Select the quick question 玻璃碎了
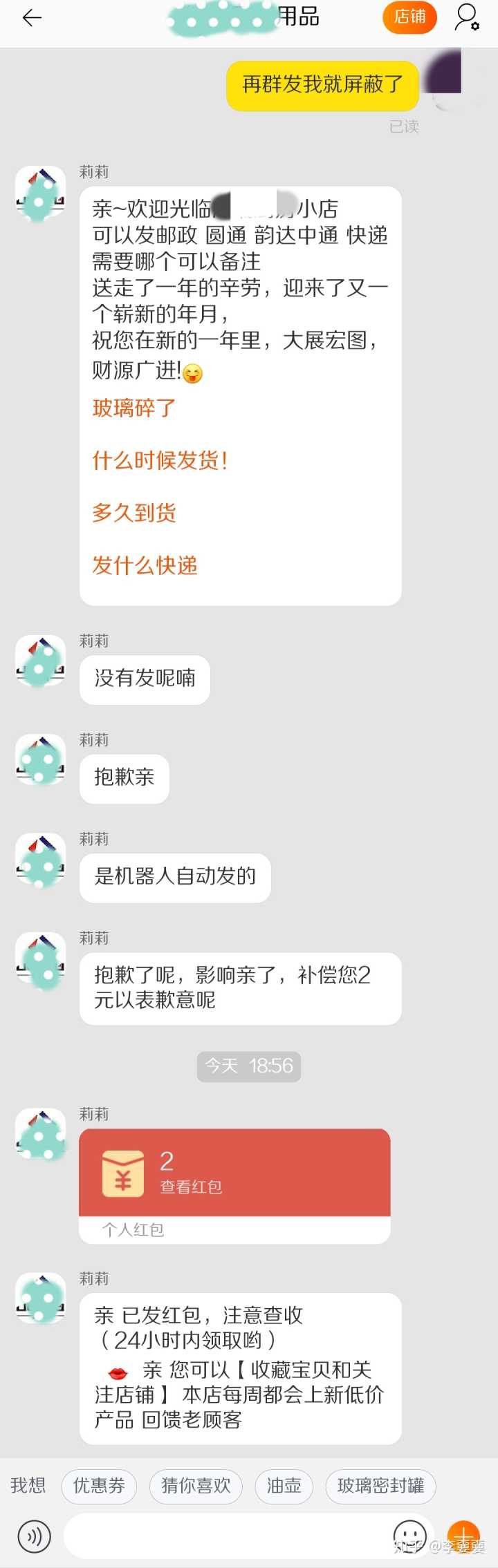The width and height of the screenshot is (498, 1568). (134, 408)
